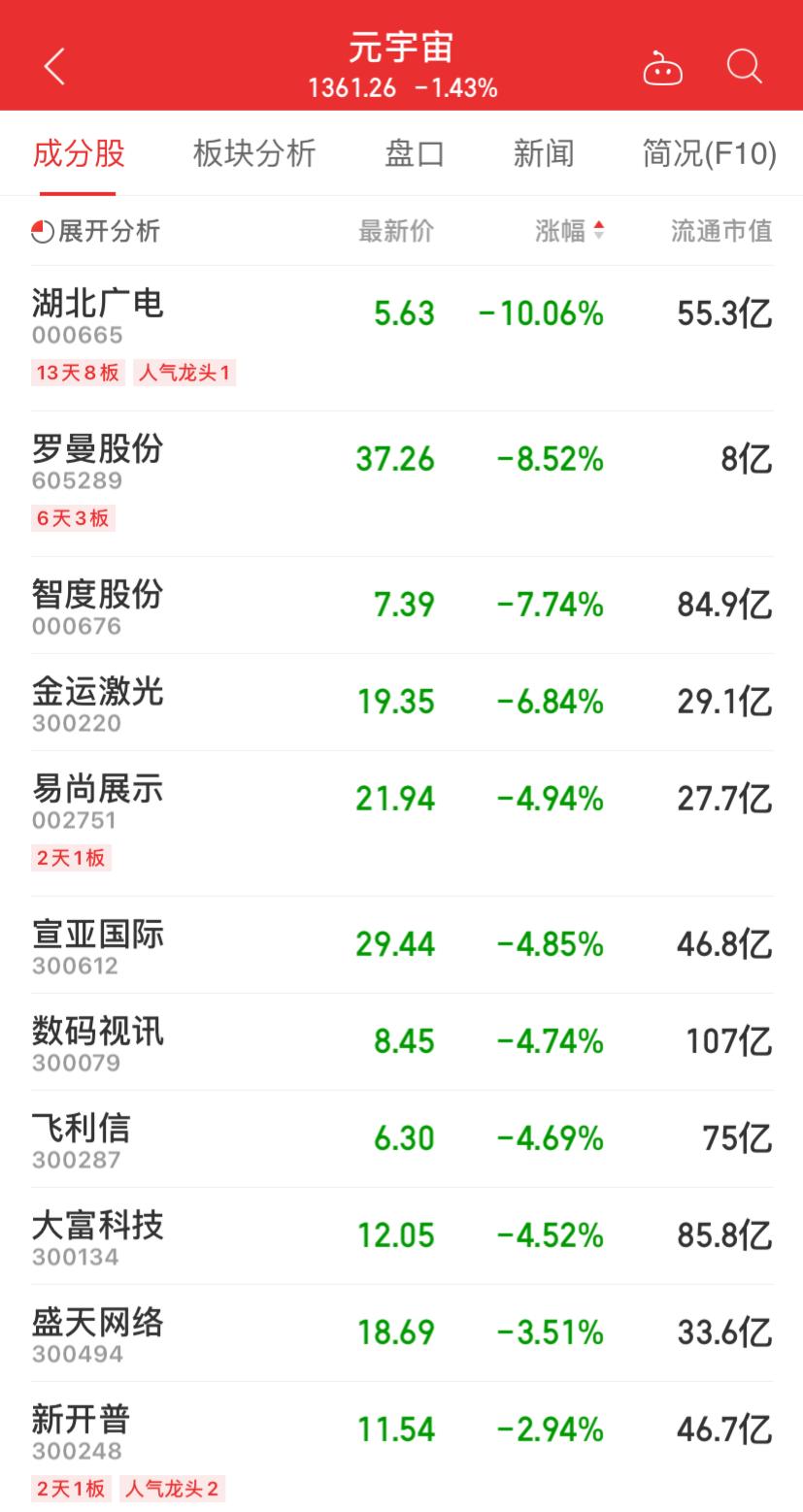Viewport: 803px width, 1512px height.
Task: Open the 罗曼股份 stock row
Action: [402, 483]
